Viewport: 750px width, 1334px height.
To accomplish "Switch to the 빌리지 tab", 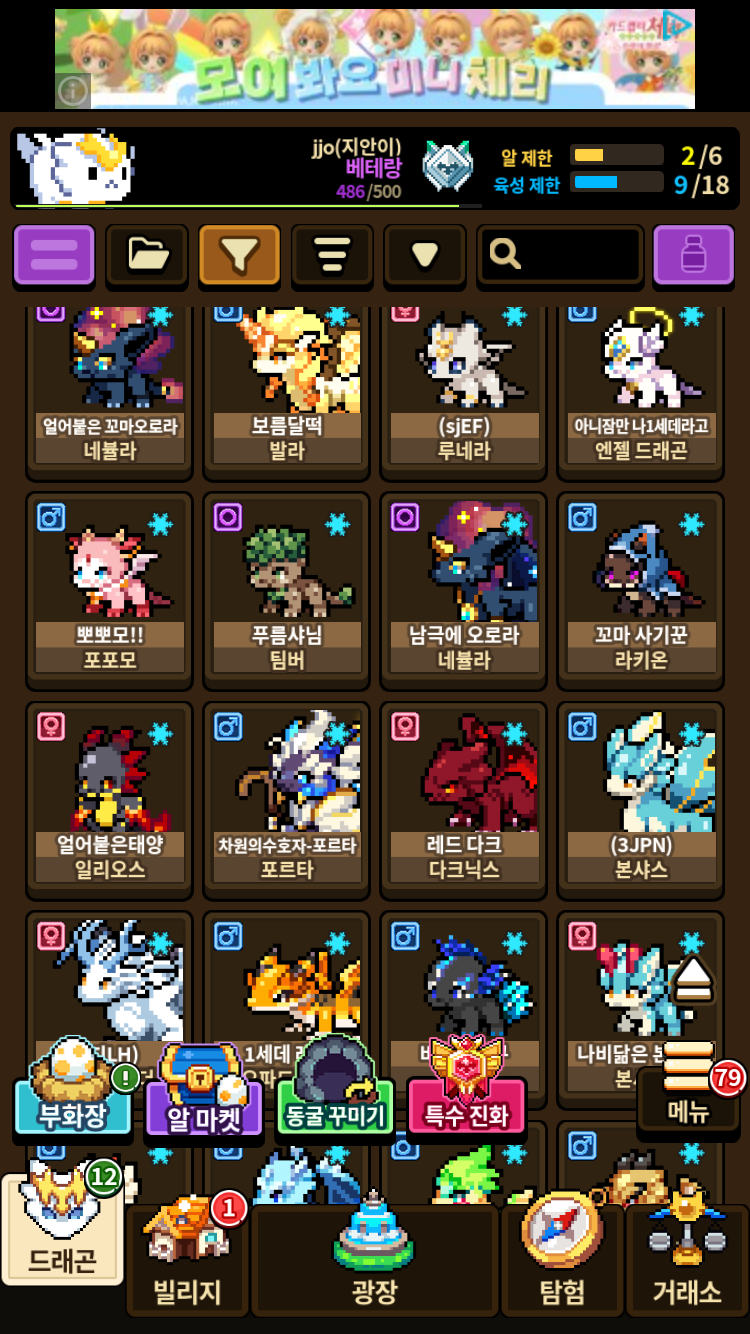I will 187,1260.
